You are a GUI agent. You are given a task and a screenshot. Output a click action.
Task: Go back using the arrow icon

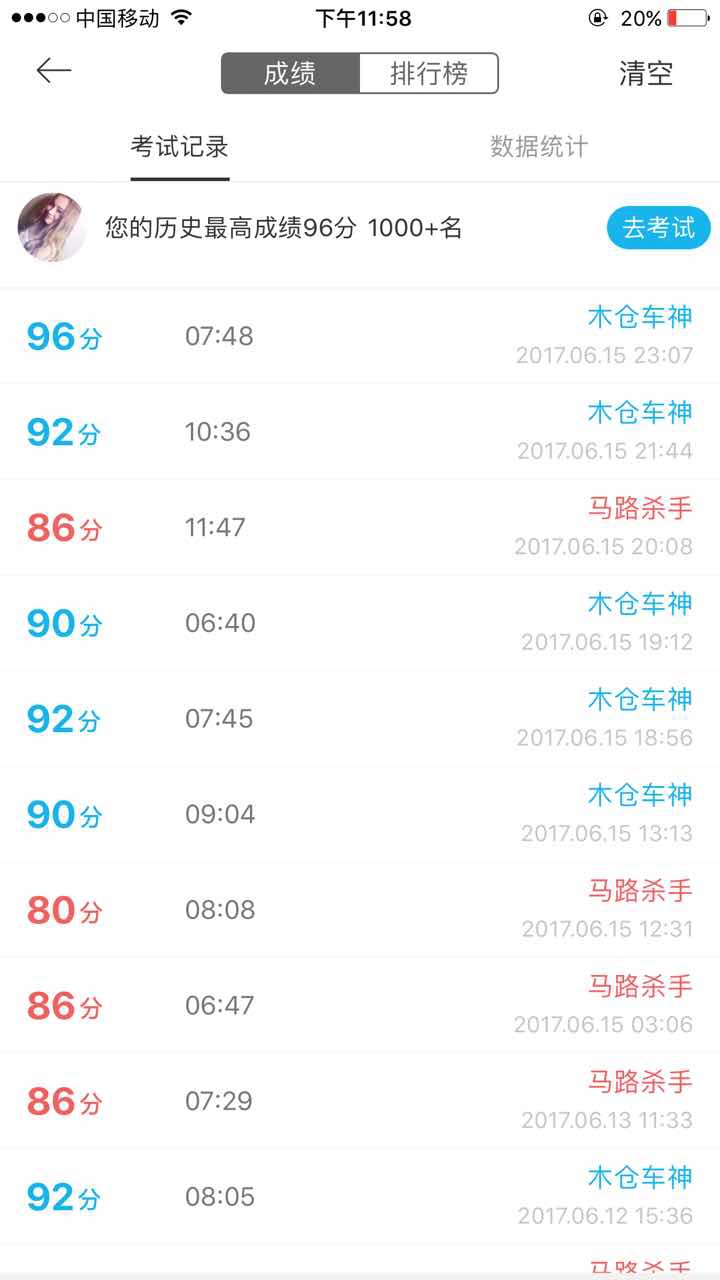54,71
